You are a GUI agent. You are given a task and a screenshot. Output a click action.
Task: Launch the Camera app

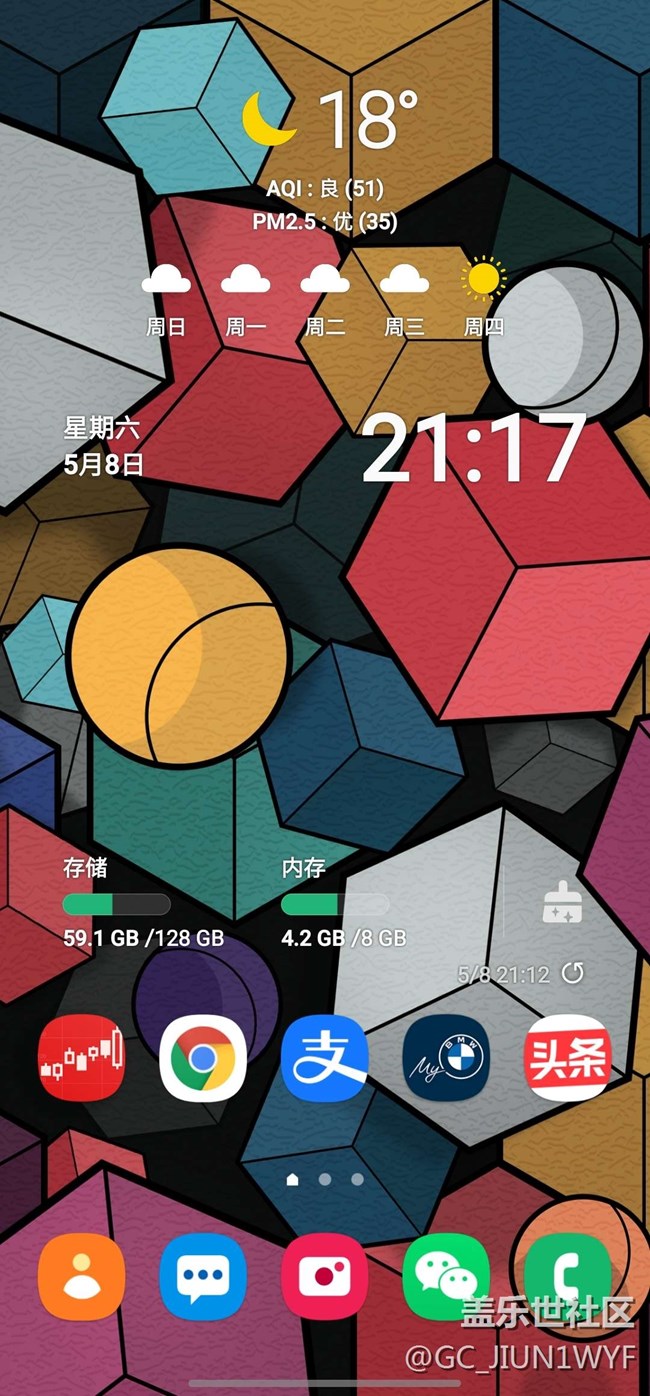coord(324,1276)
